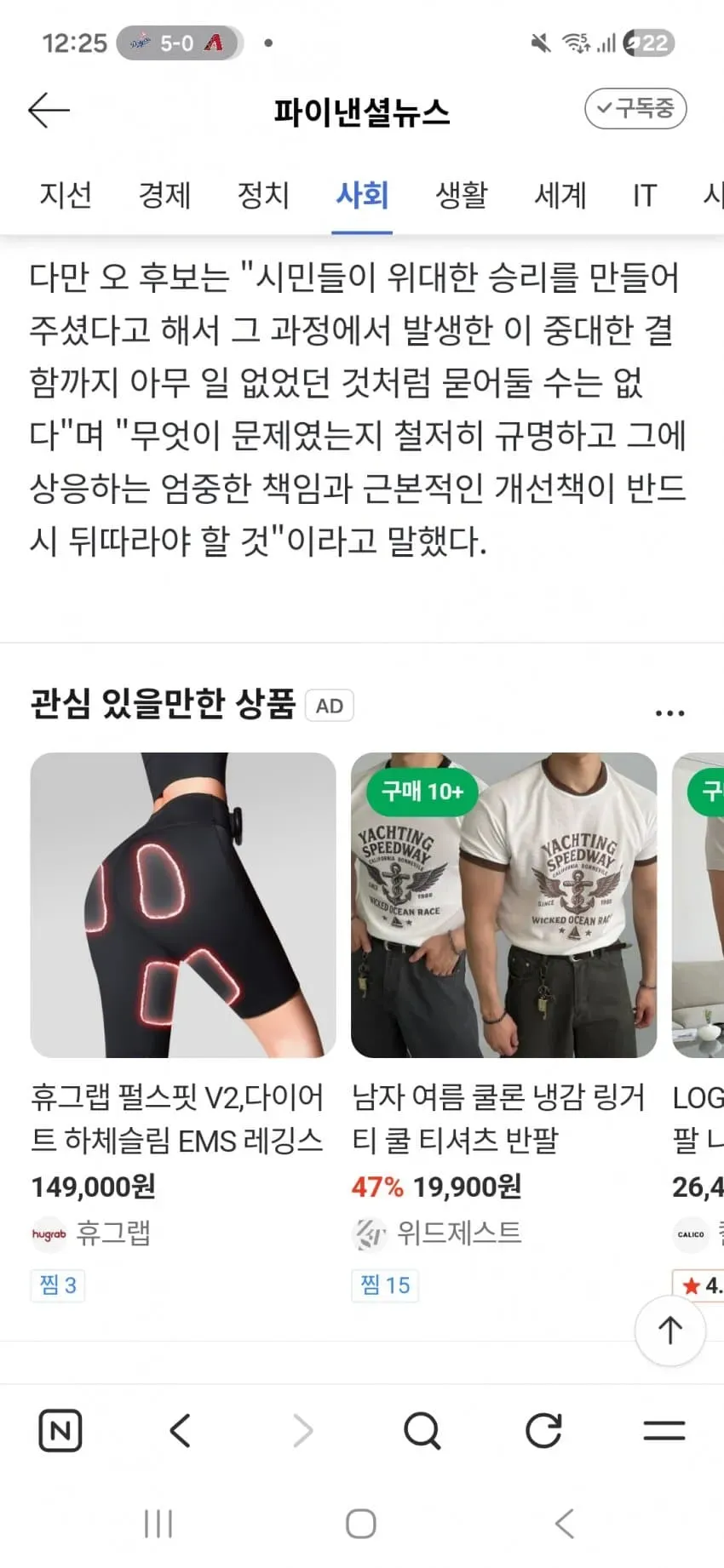Screen dimensions: 724x1568
Task: Open search from the bottom toolbar
Action: (x=422, y=1430)
